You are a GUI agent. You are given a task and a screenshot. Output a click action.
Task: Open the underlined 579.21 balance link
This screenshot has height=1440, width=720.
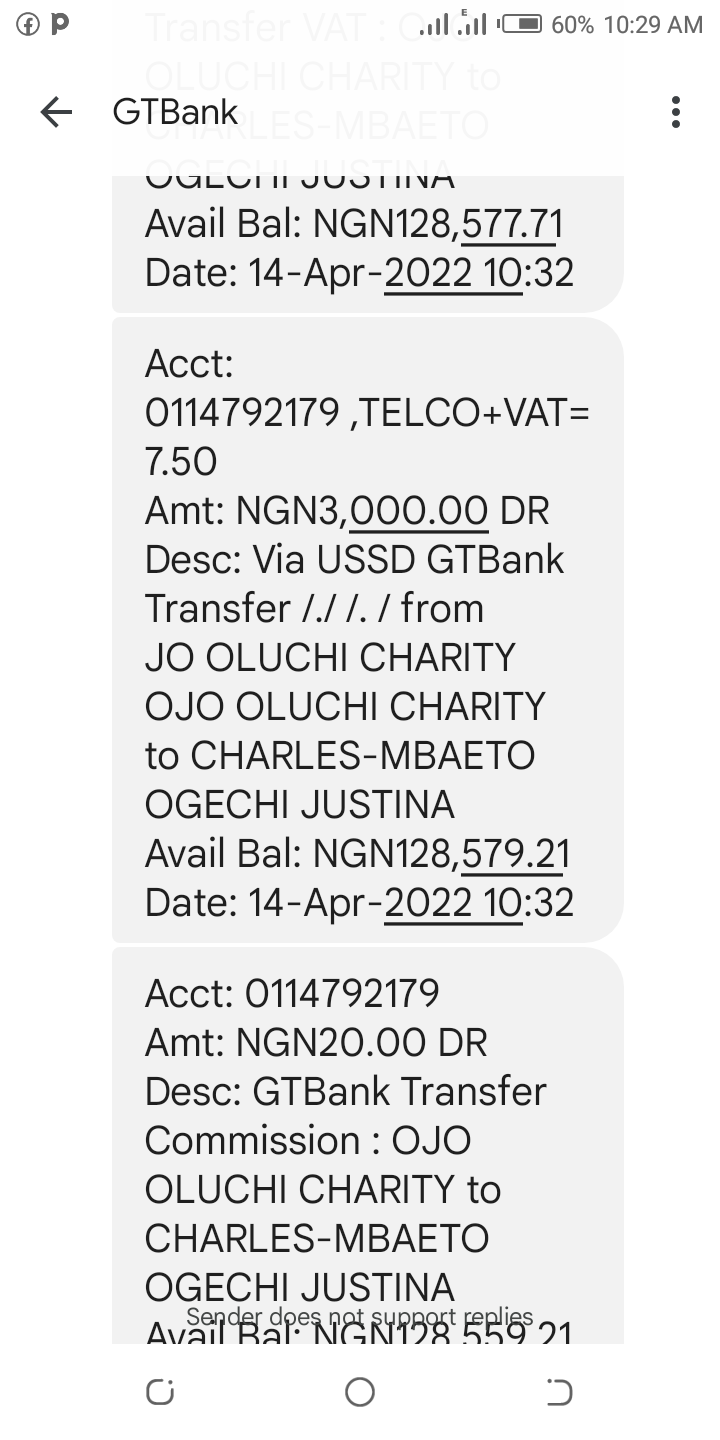coord(516,854)
